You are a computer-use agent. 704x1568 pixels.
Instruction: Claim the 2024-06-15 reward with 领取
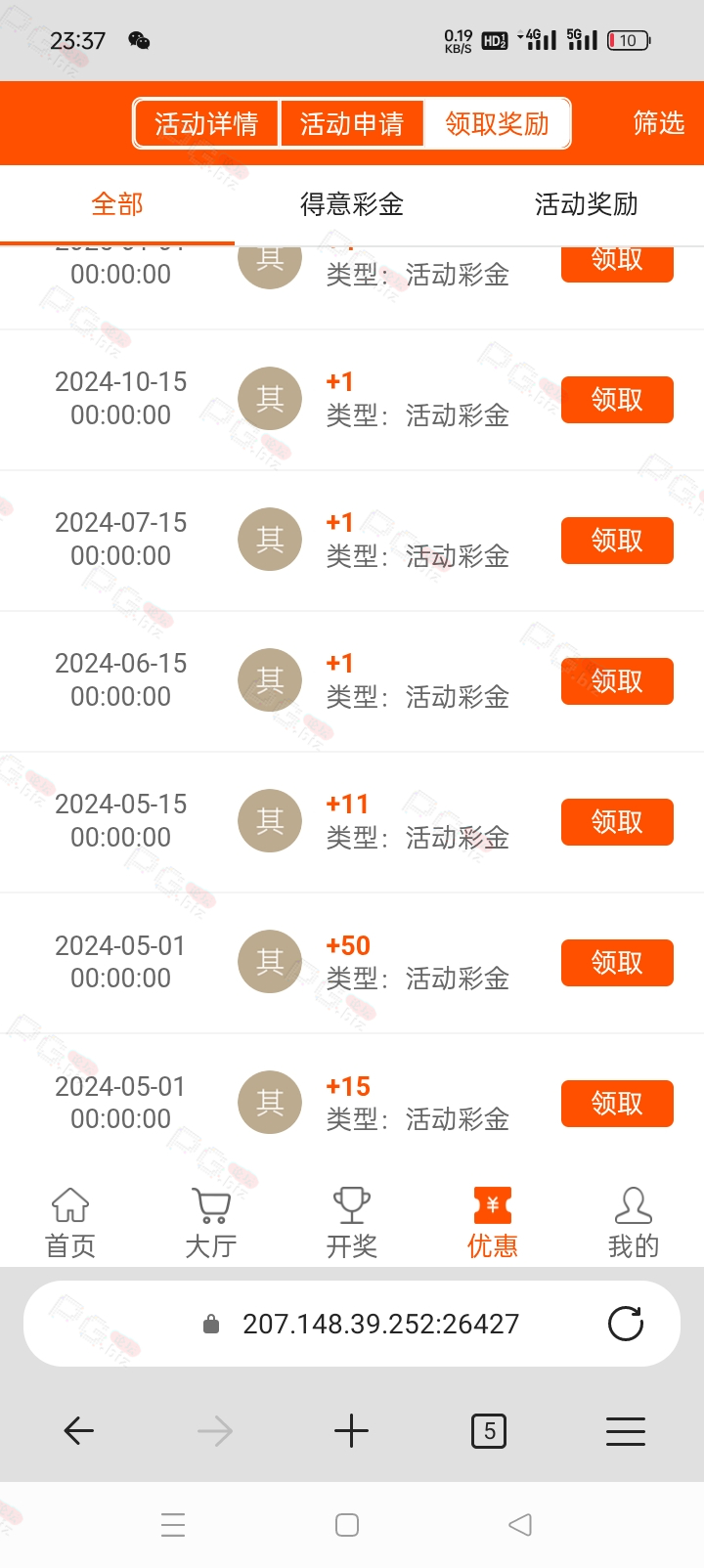coord(617,681)
